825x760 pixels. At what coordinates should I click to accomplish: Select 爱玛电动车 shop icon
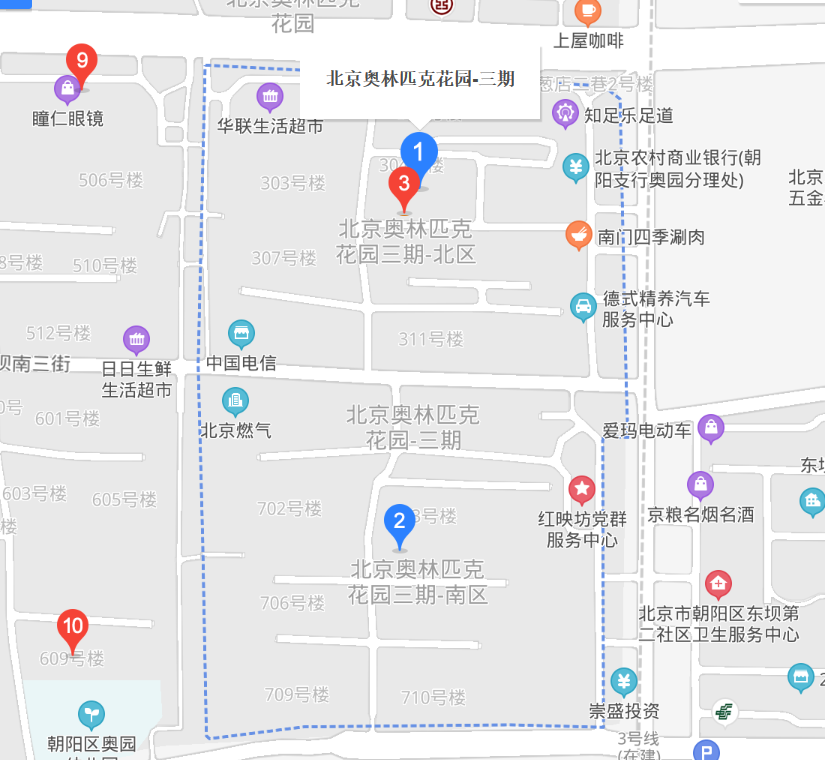(710, 428)
